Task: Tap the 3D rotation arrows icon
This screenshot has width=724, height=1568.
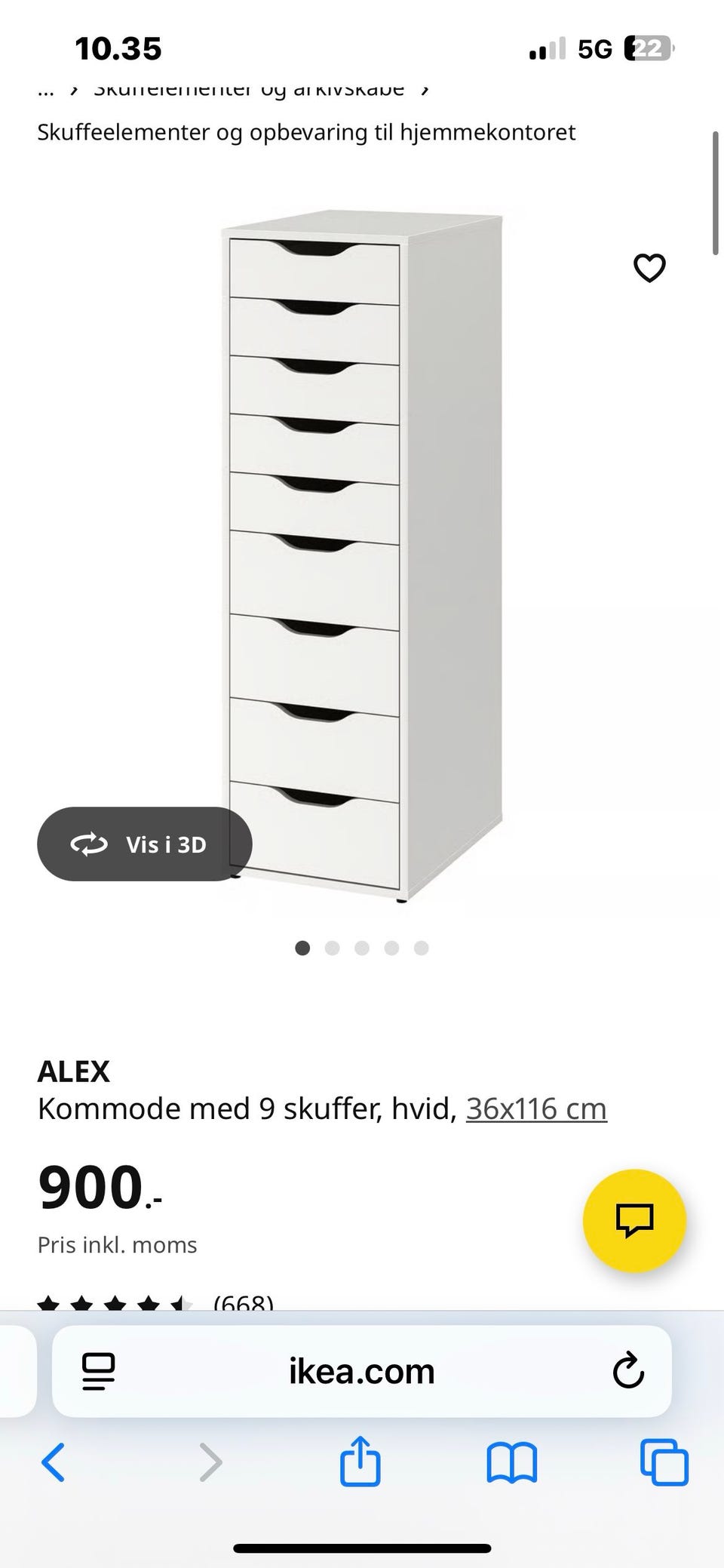Action: tap(89, 844)
